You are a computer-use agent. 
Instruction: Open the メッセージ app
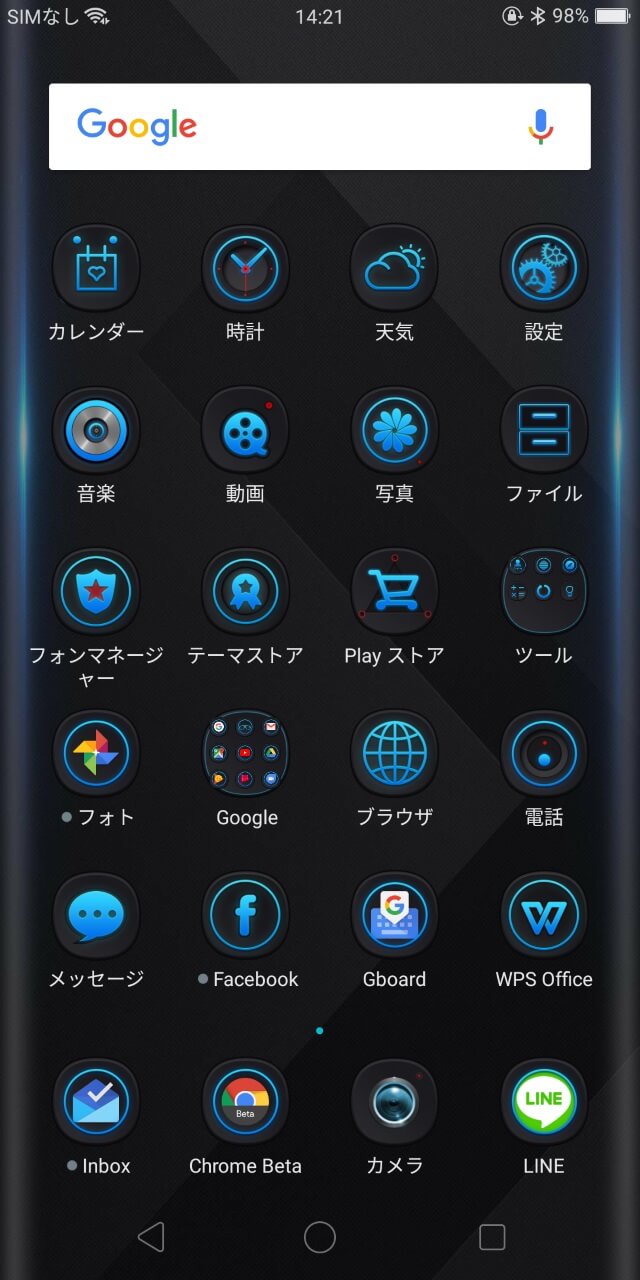[x=96, y=916]
